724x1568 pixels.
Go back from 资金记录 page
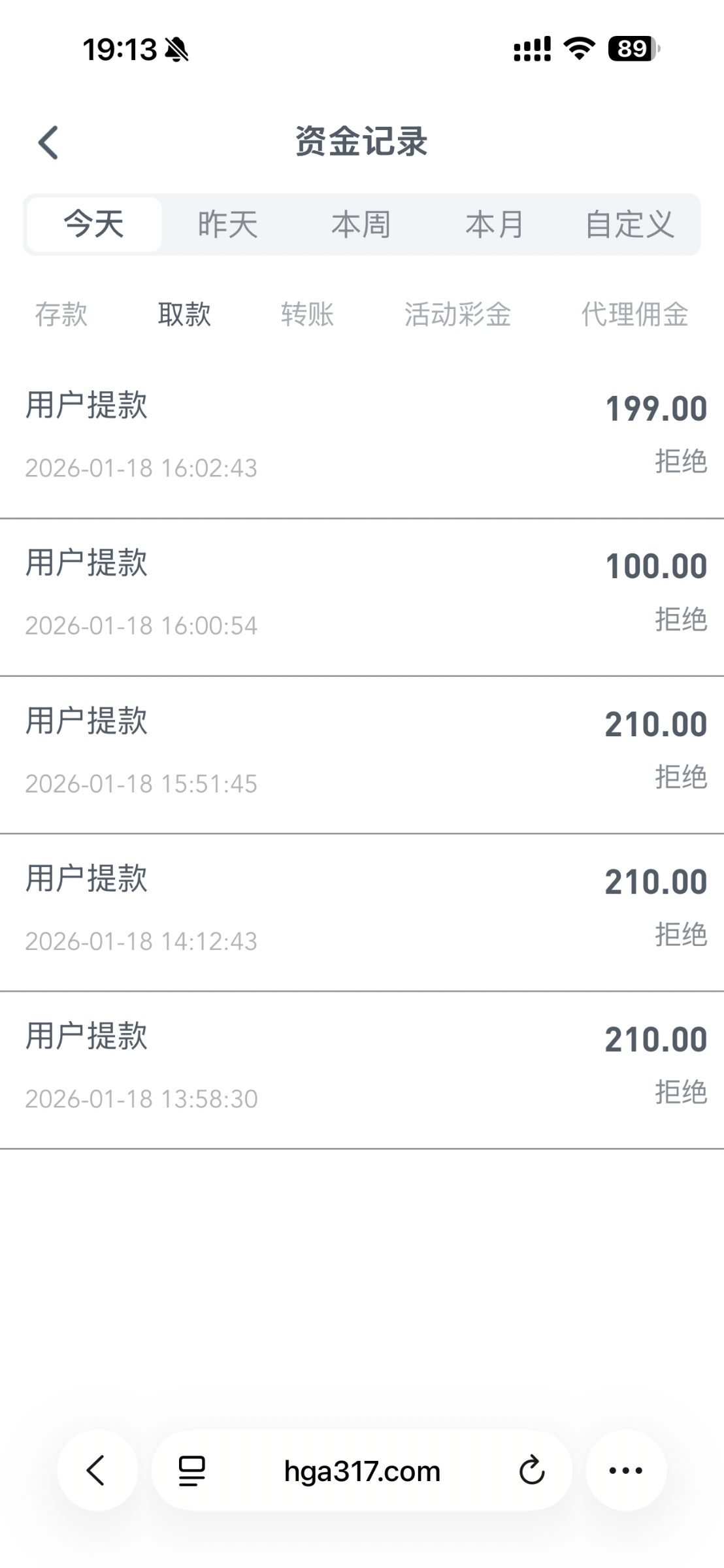pos(48,142)
